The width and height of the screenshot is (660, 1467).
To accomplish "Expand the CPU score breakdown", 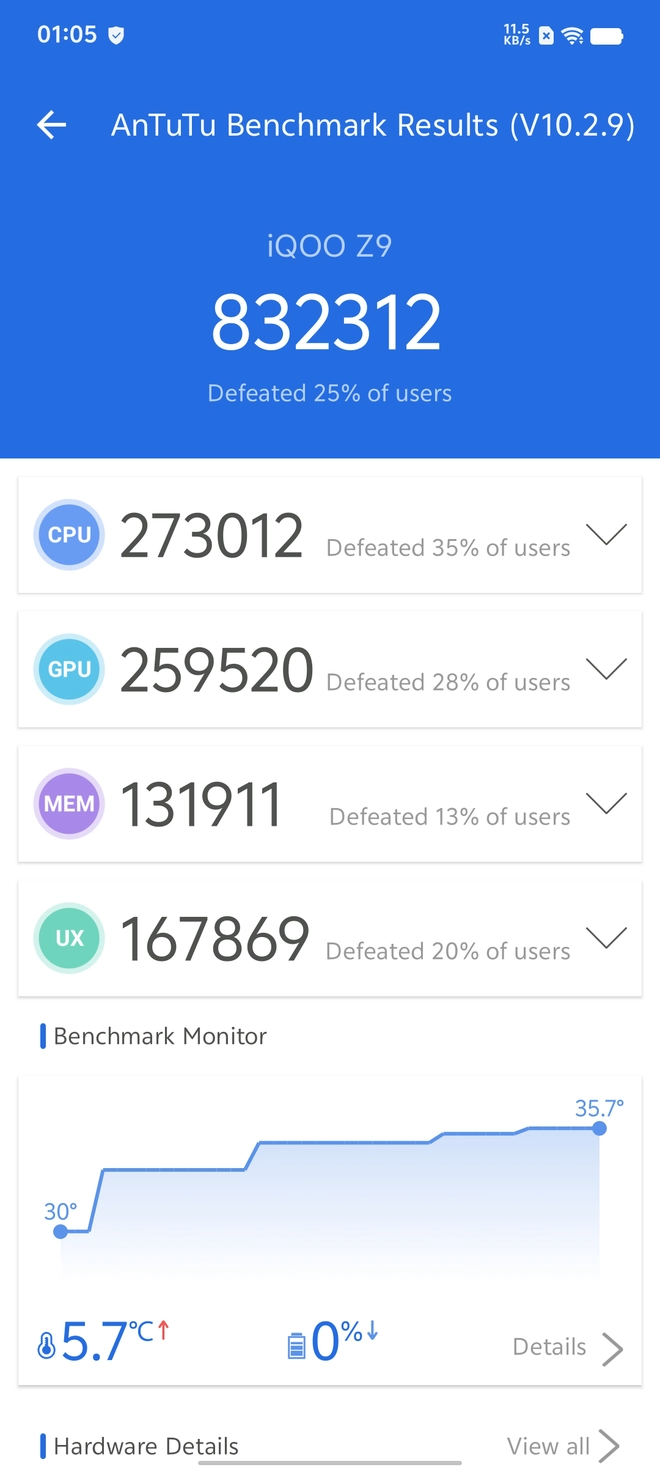I will coord(606,535).
